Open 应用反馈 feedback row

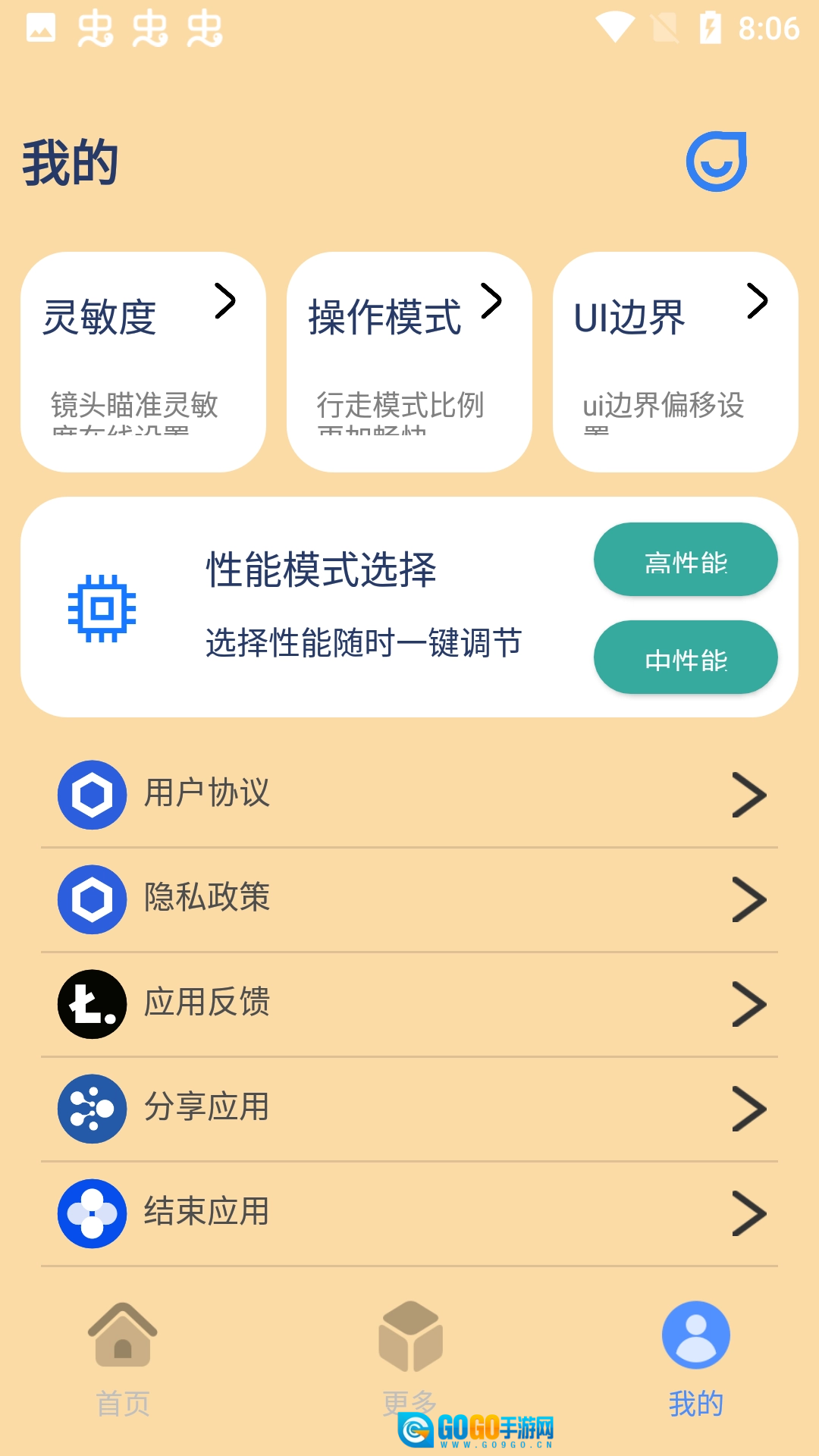point(409,1004)
